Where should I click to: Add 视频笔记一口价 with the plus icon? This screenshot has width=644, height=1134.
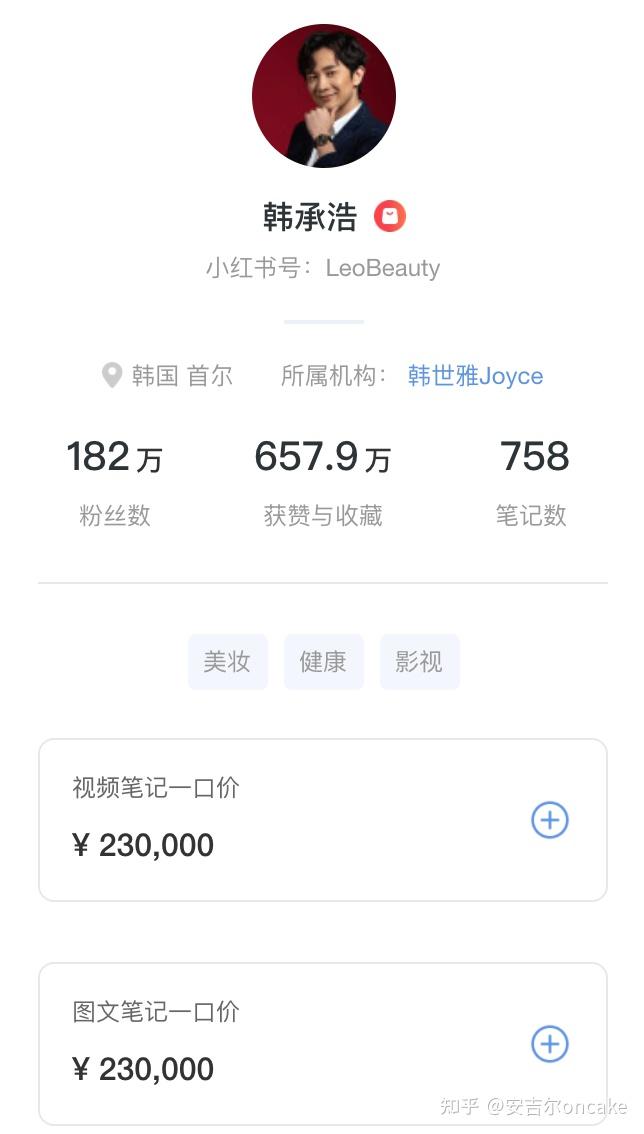coord(549,820)
